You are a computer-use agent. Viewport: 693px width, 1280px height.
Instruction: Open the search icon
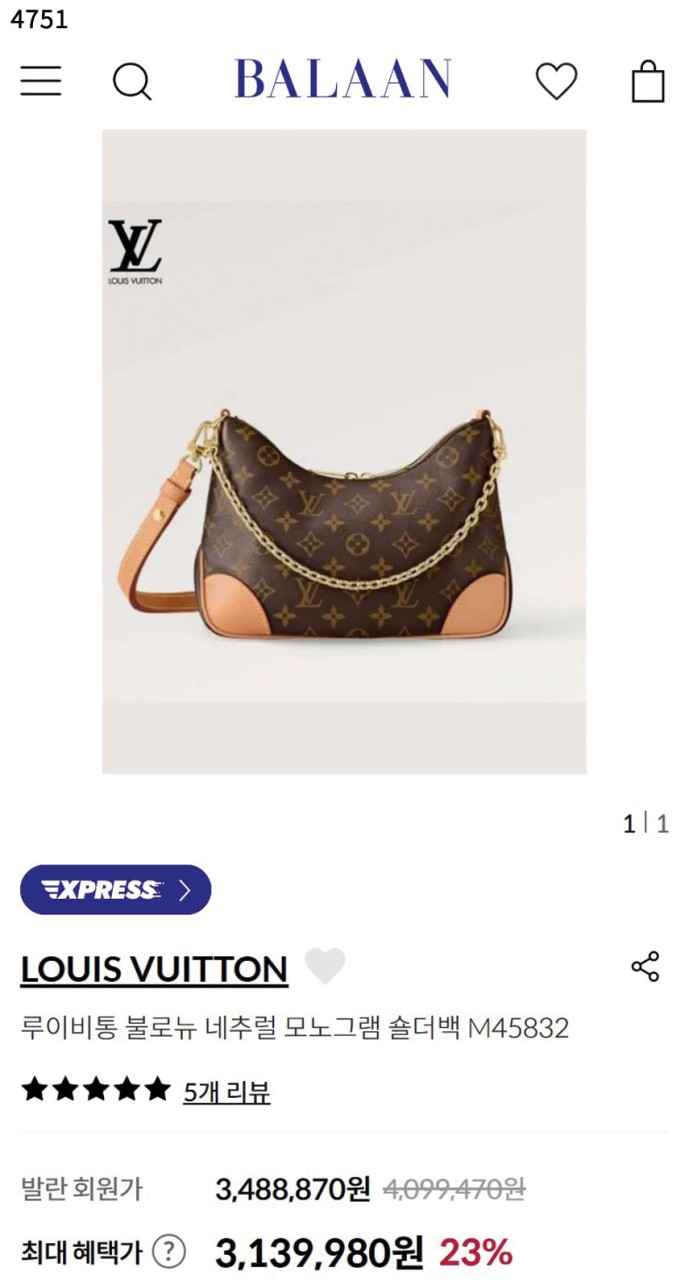(x=131, y=81)
